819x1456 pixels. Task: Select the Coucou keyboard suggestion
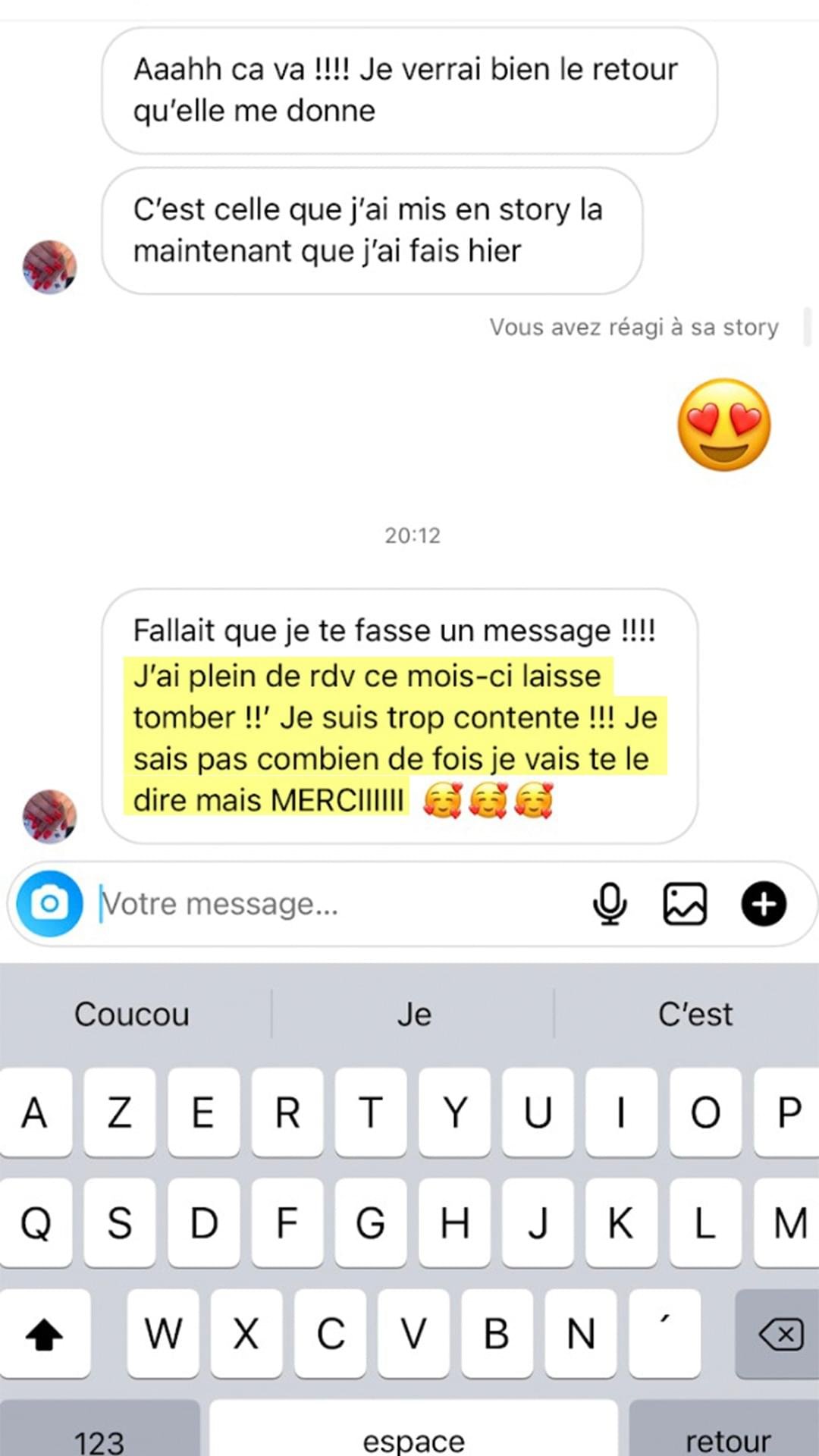point(132,1014)
